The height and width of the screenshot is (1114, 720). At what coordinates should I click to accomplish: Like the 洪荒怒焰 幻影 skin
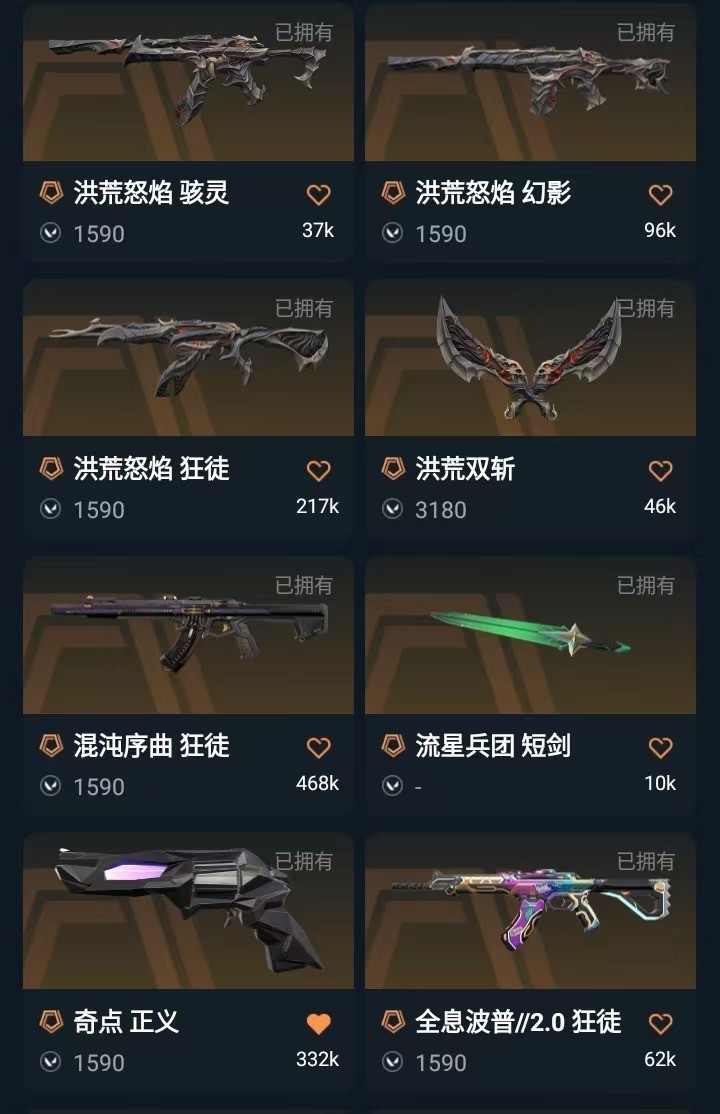(x=660, y=194)
